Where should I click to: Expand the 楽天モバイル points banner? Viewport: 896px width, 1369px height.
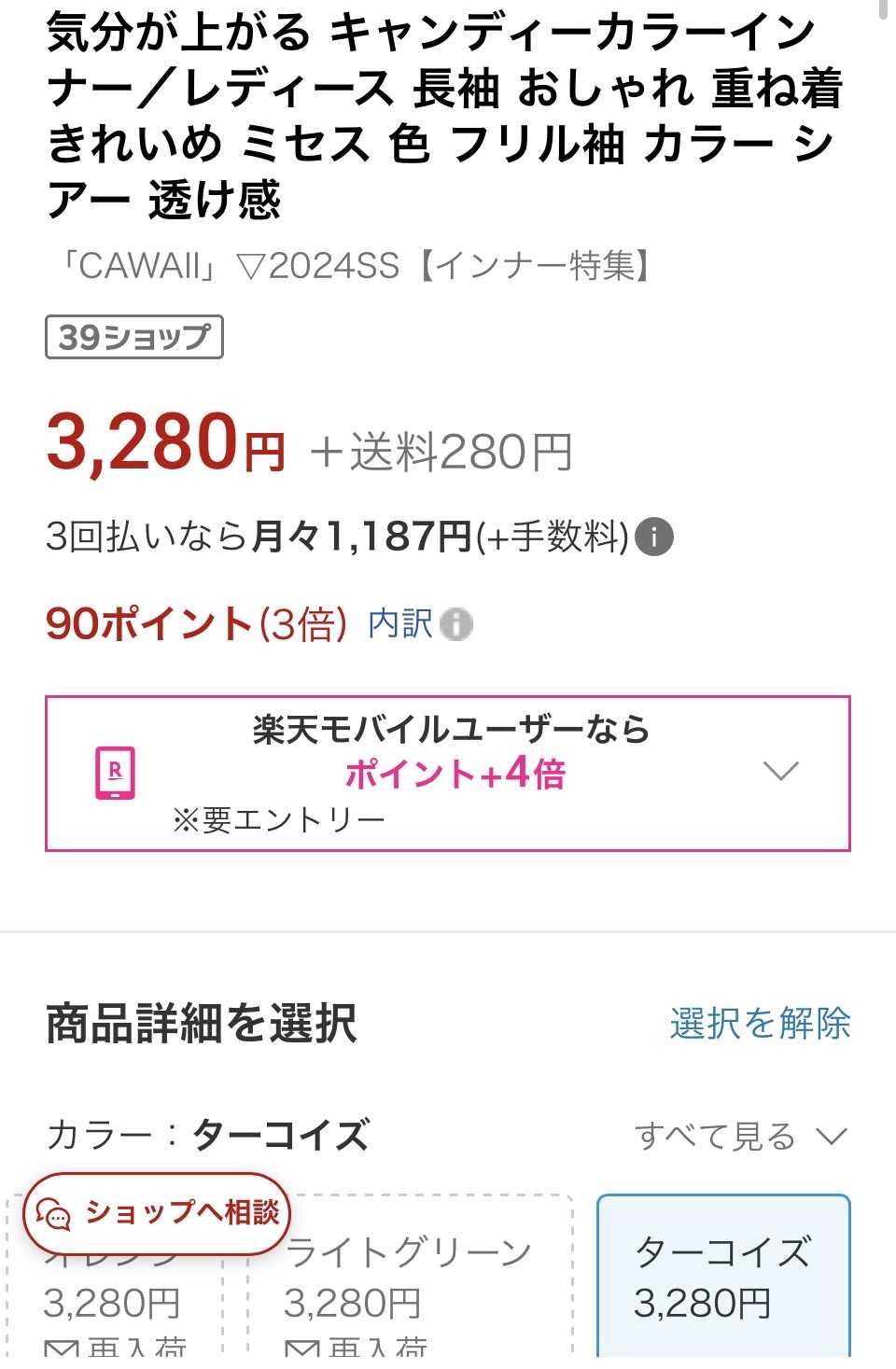point(448,773)
